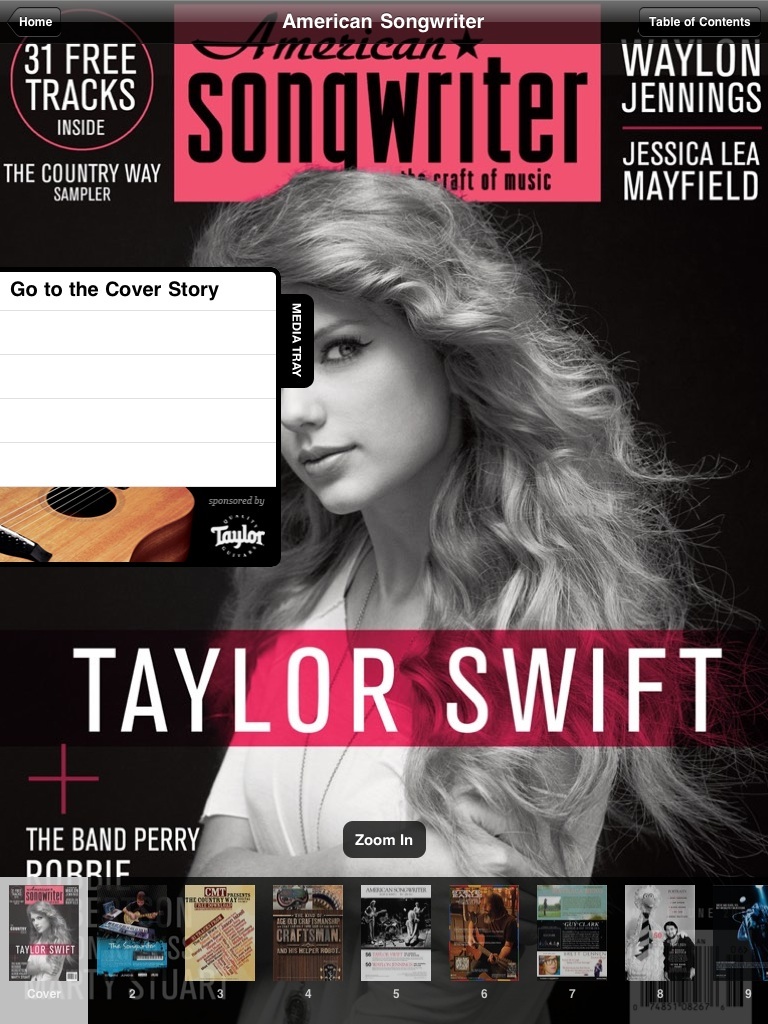This screenshot has width=768, height=1024.
Task: Go back to Home
Action: click(35, 21)
